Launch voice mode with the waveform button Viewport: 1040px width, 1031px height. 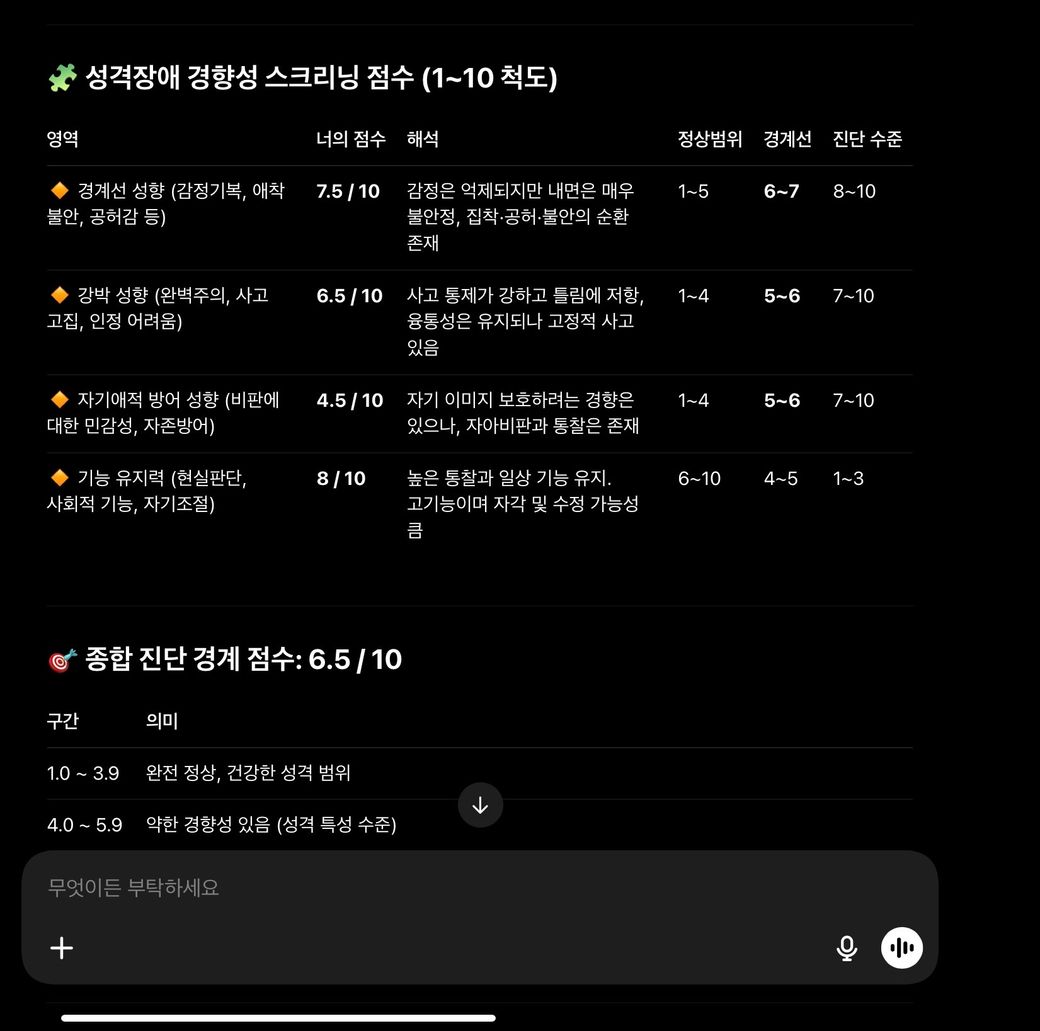click(x=902, y=948)
